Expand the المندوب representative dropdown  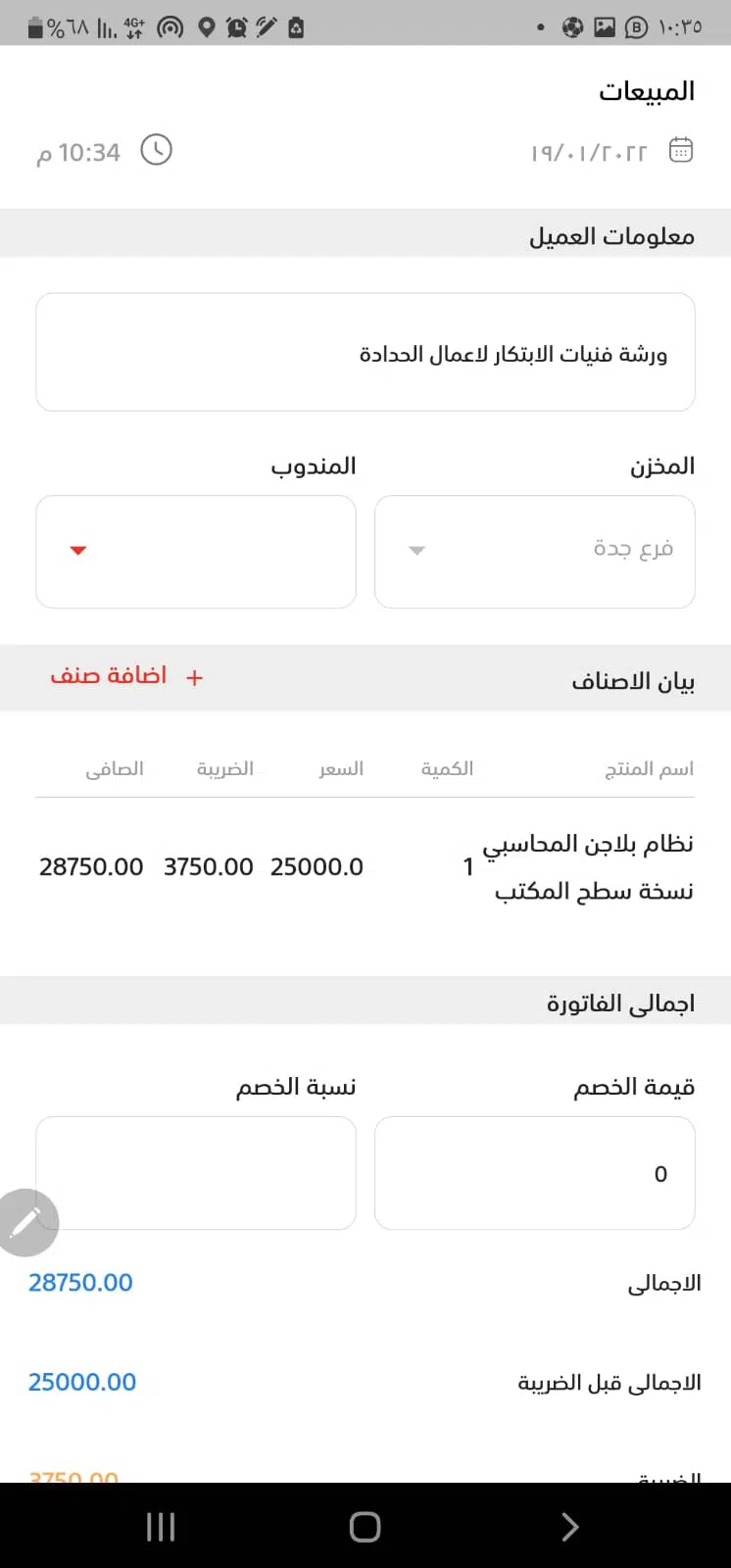click(x=196, y=551)
